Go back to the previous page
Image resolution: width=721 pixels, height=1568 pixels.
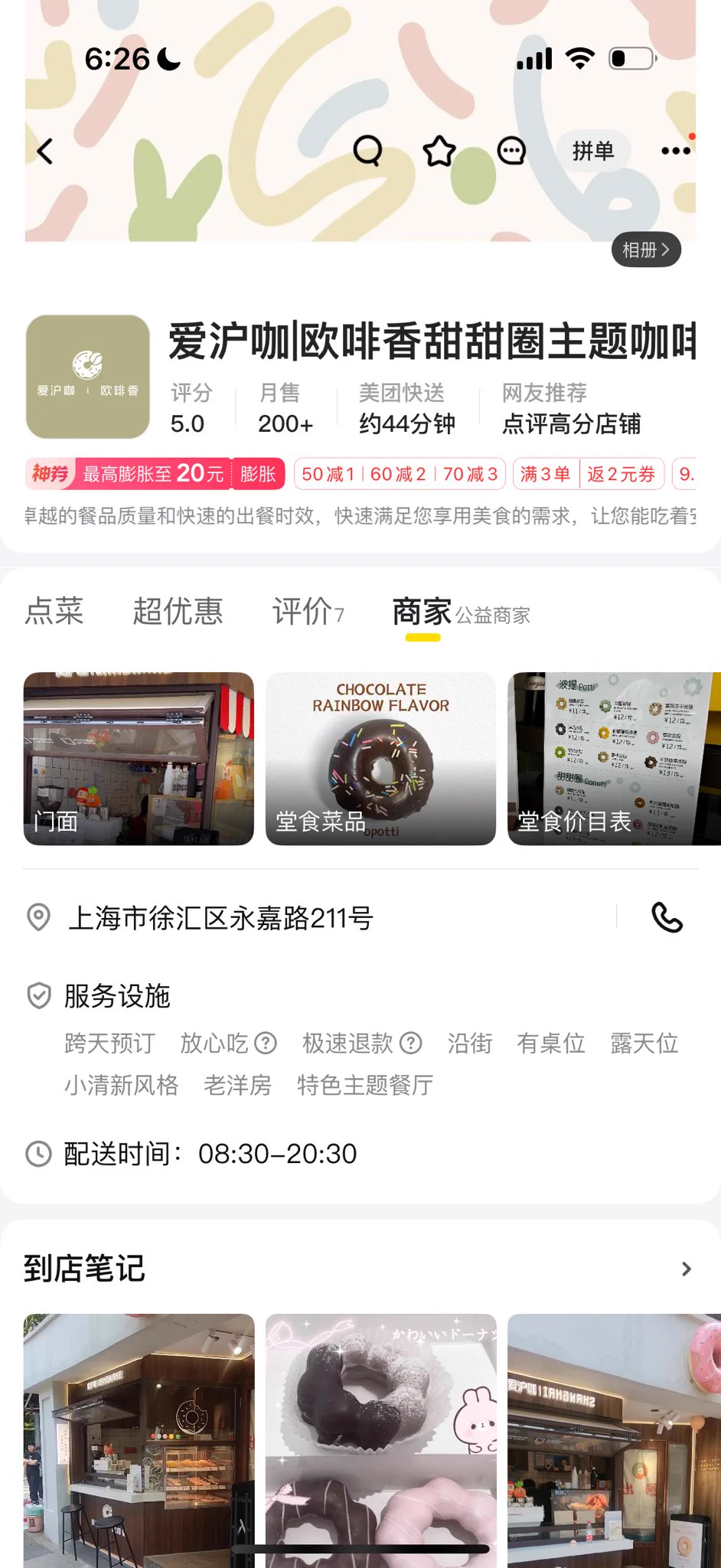pyautogui.click(x=45, y=151)
